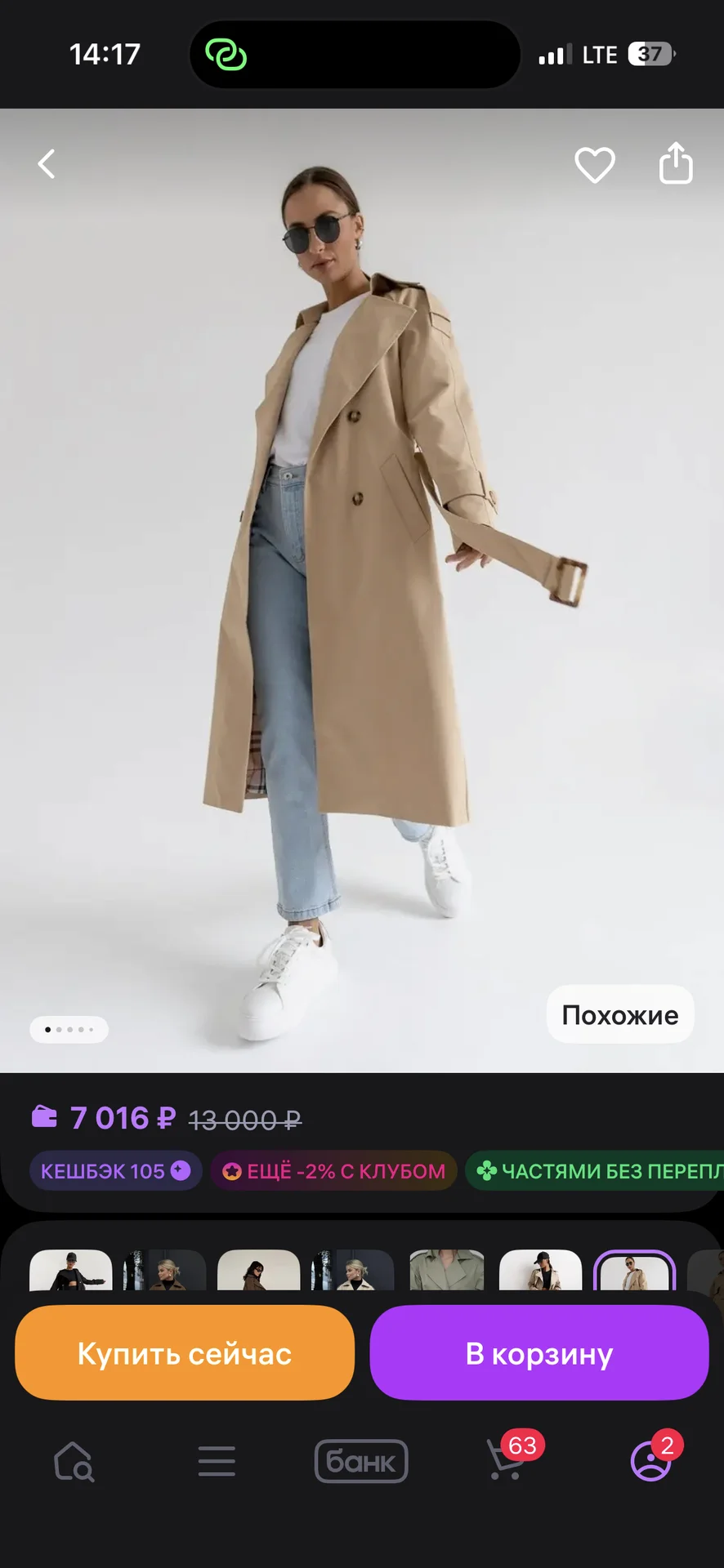Tap the ЧАСТЯМИ БЕЗ ПЕРЕПЛАТ chip

595,1171
